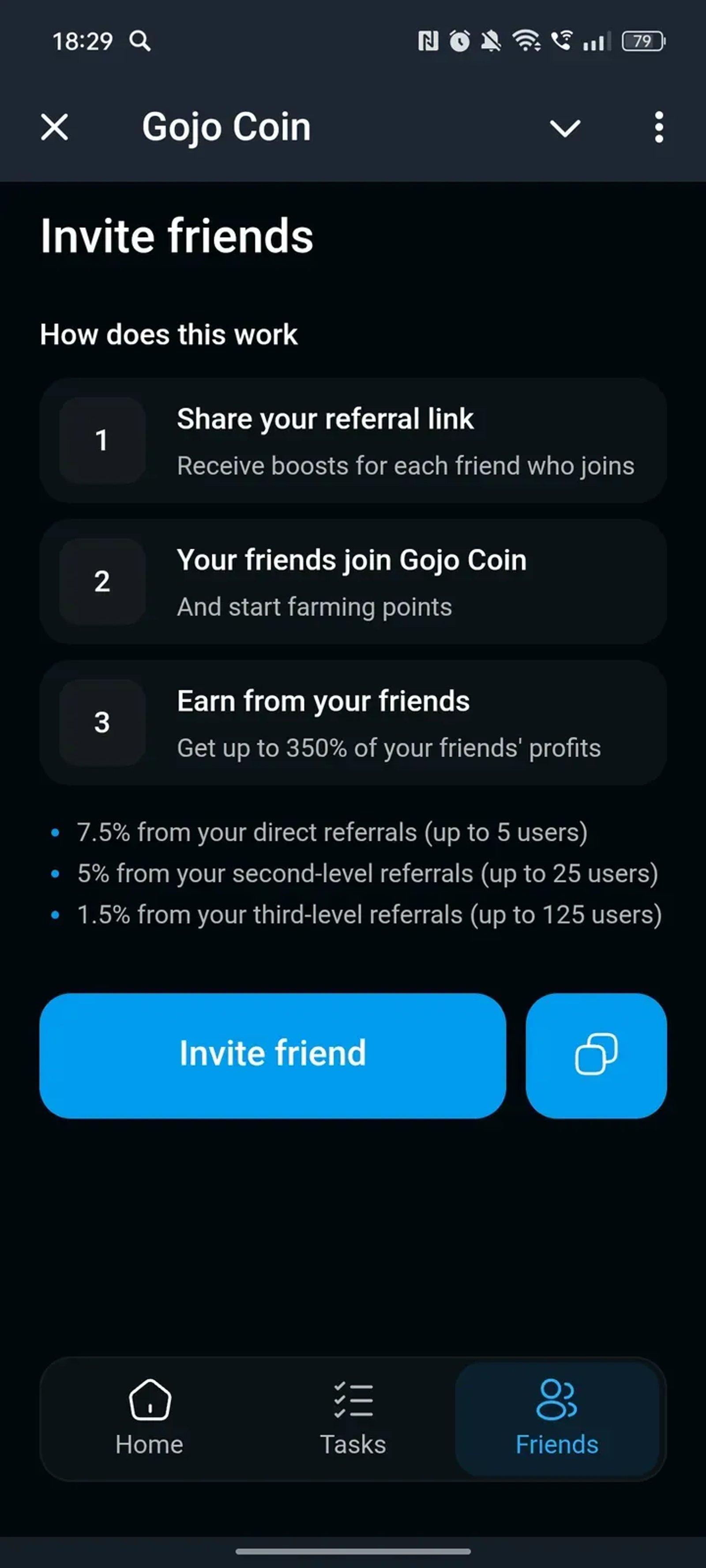Select the Gojo Coin title
Screen dimensions: 706x1568
[226, 127]
